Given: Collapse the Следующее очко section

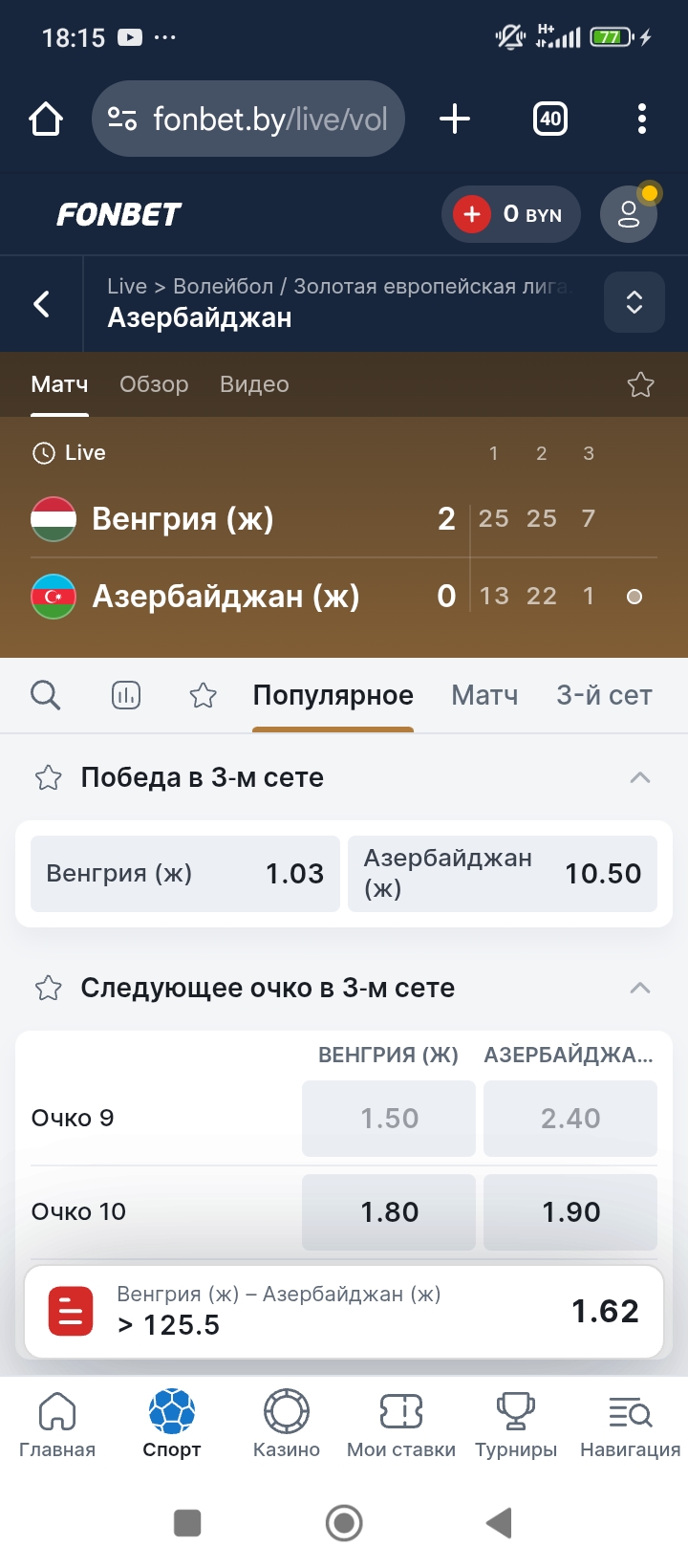Looking at the screenshot, I should pos(640,988).
